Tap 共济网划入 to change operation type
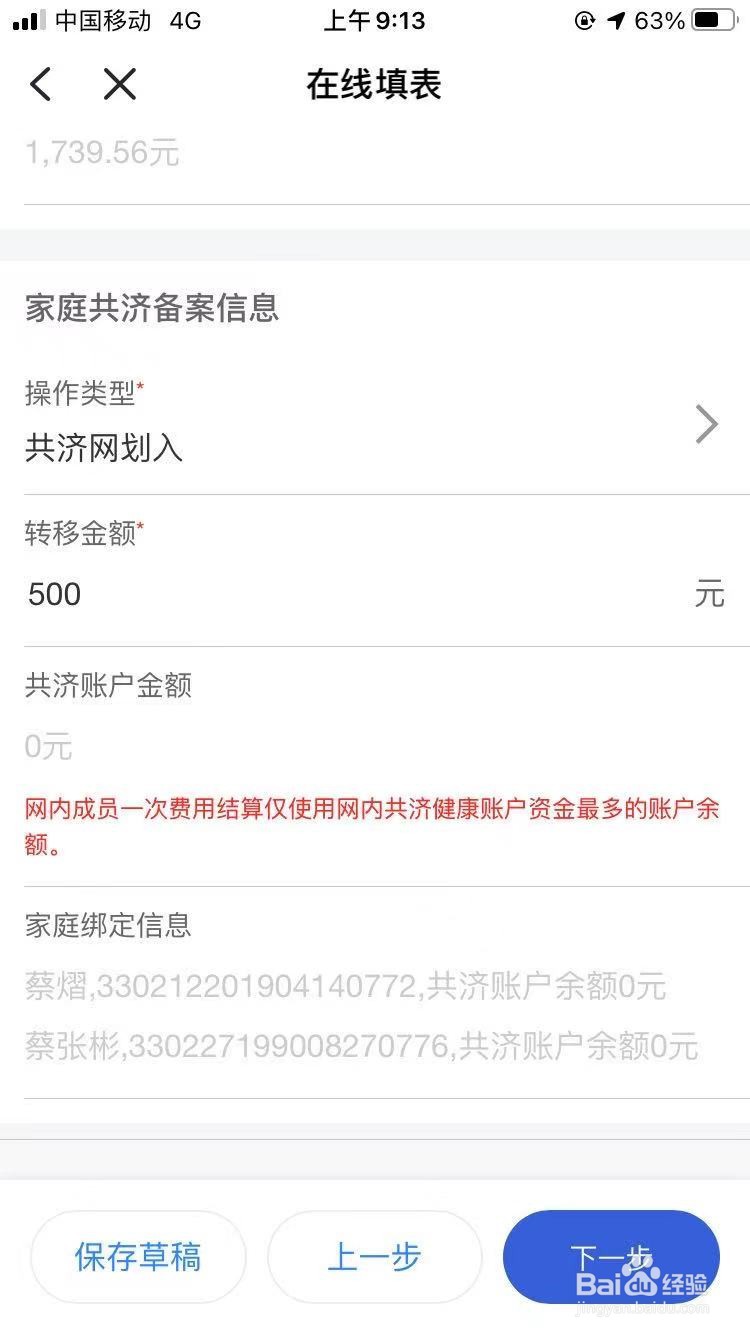Viewport: 750px width, 1334px height. 103,449
